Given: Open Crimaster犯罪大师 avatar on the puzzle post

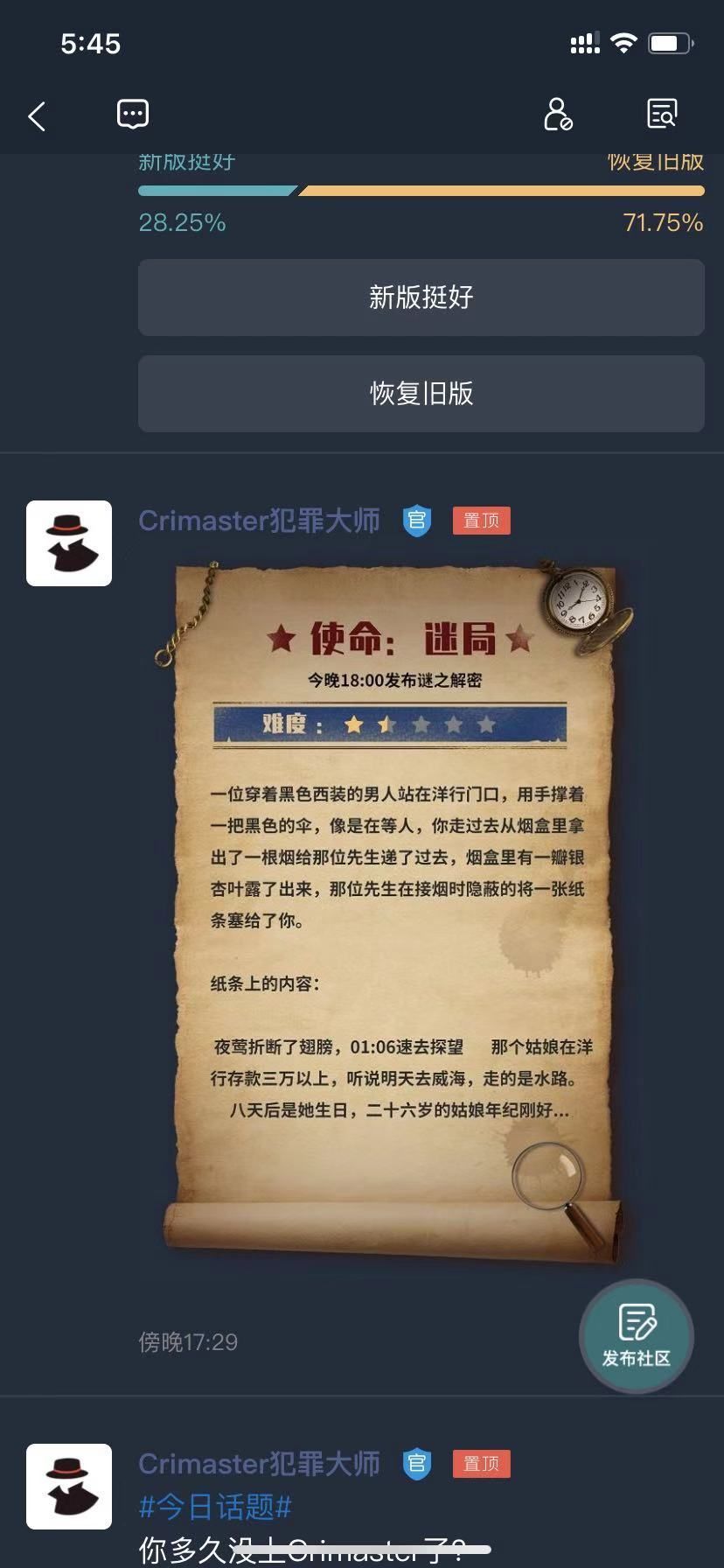Looking at the screenshot, I should pos(69,543).
